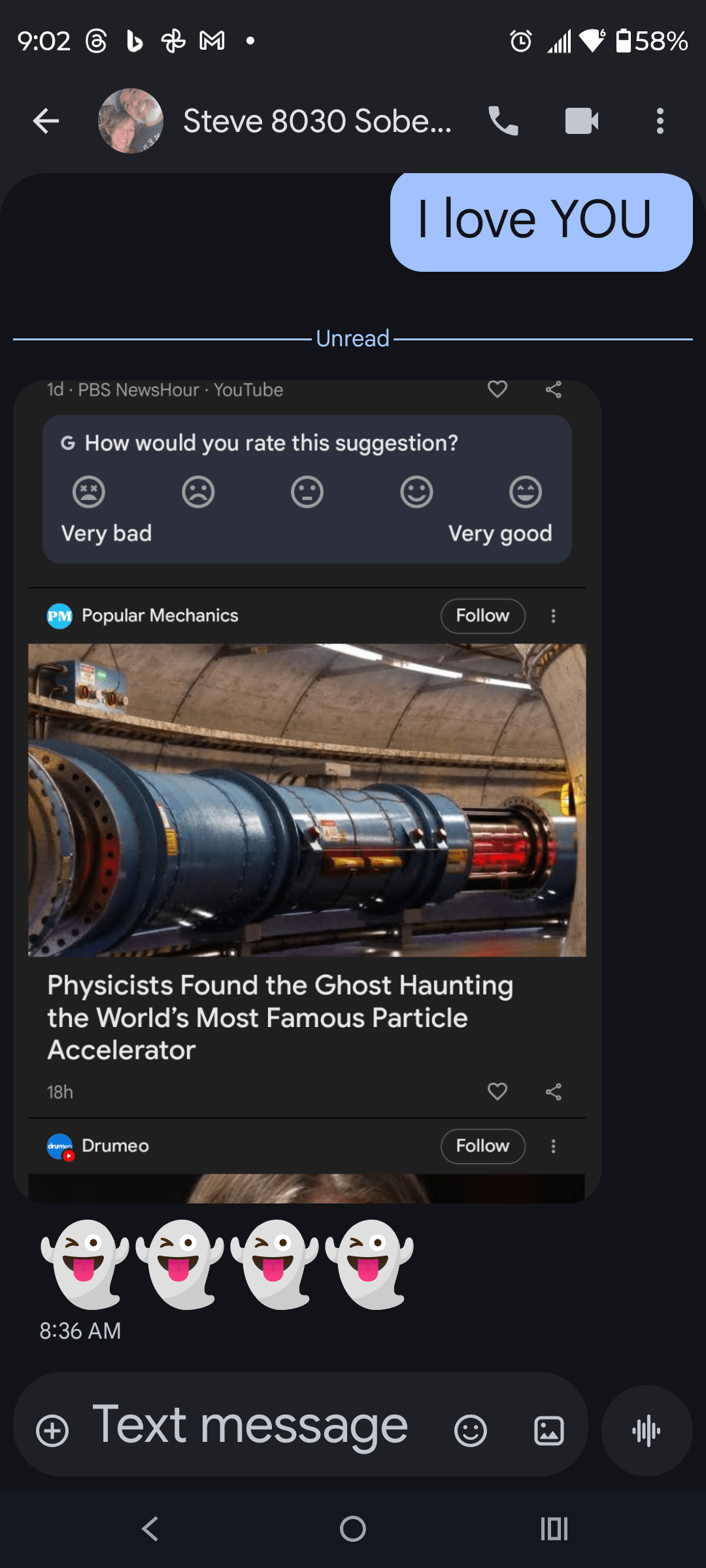Image resolution: width=706 pixels, height=1568 pixels.
Task: Open the conversation overflow menu
Action: (660, 120)
